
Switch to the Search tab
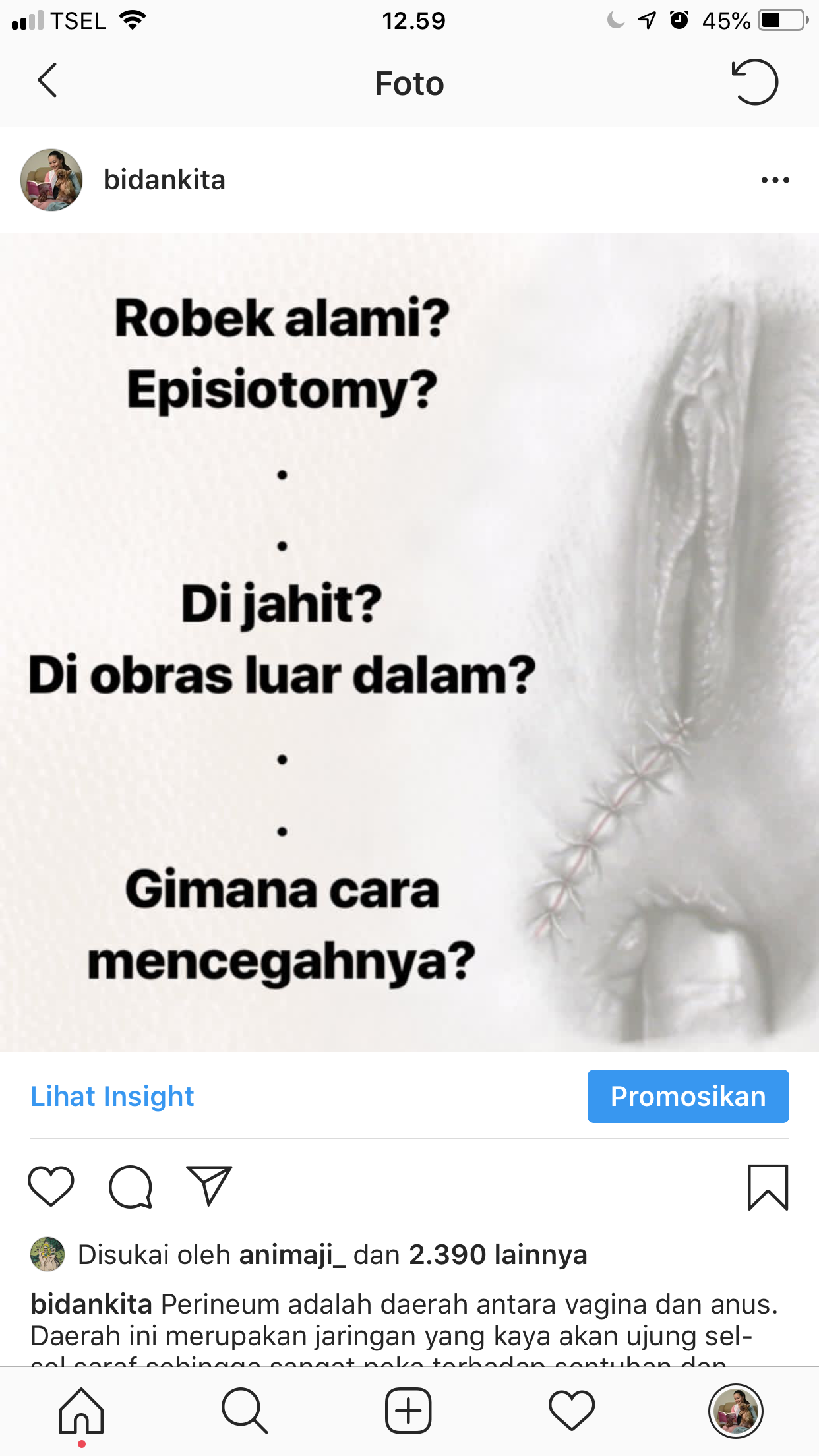point(245,1410)
